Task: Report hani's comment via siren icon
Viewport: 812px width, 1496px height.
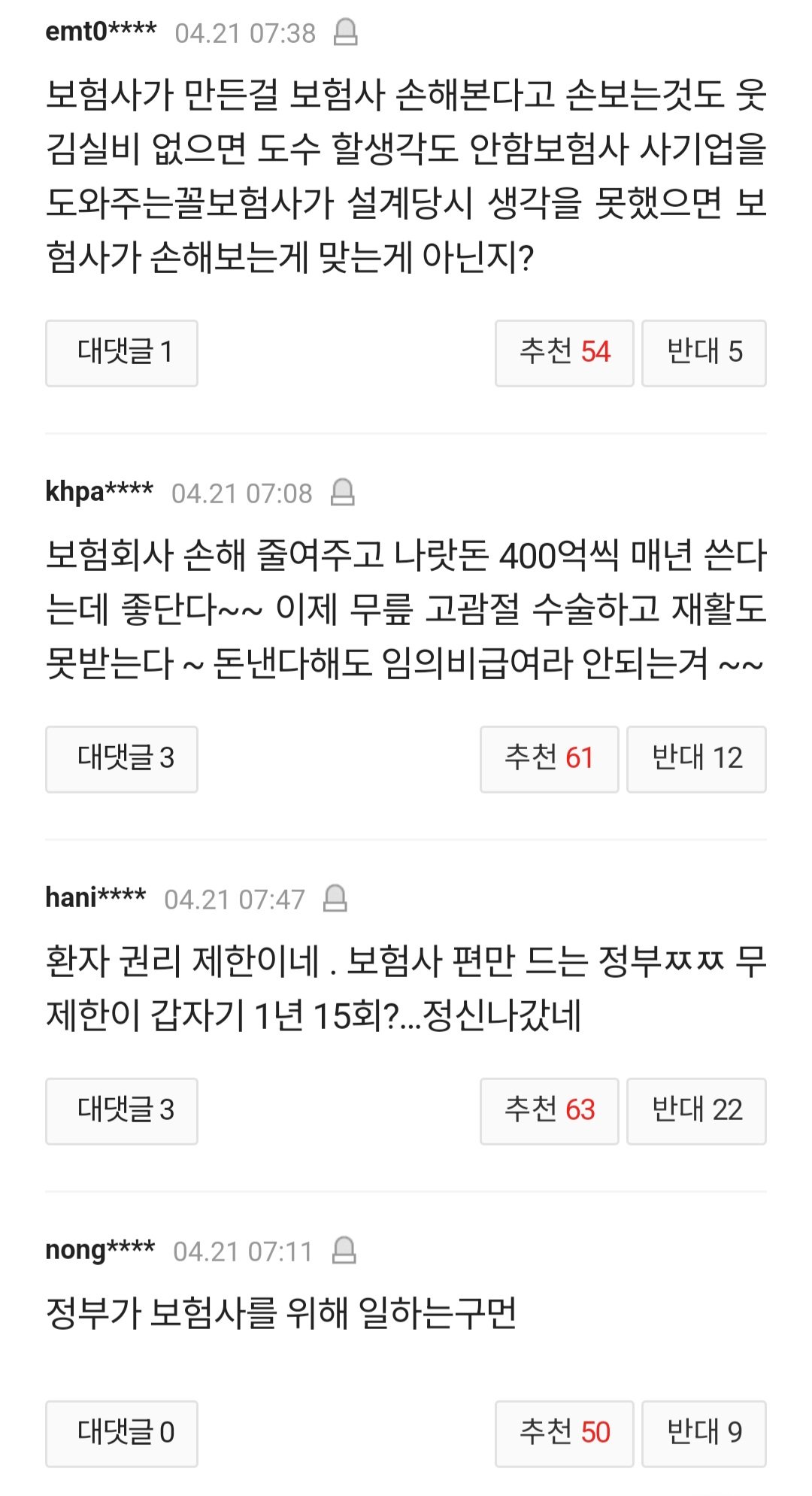Action: pos(335,899)
